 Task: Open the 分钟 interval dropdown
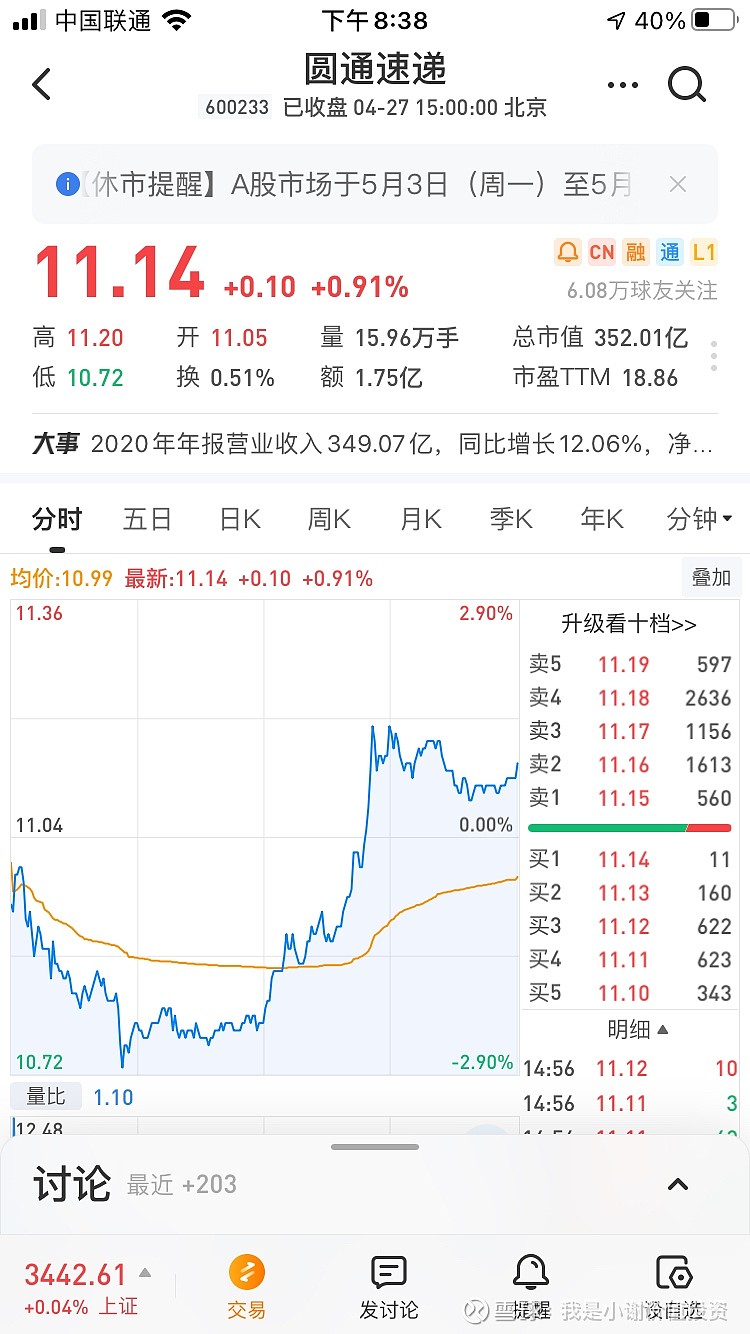tap(699, 519)
